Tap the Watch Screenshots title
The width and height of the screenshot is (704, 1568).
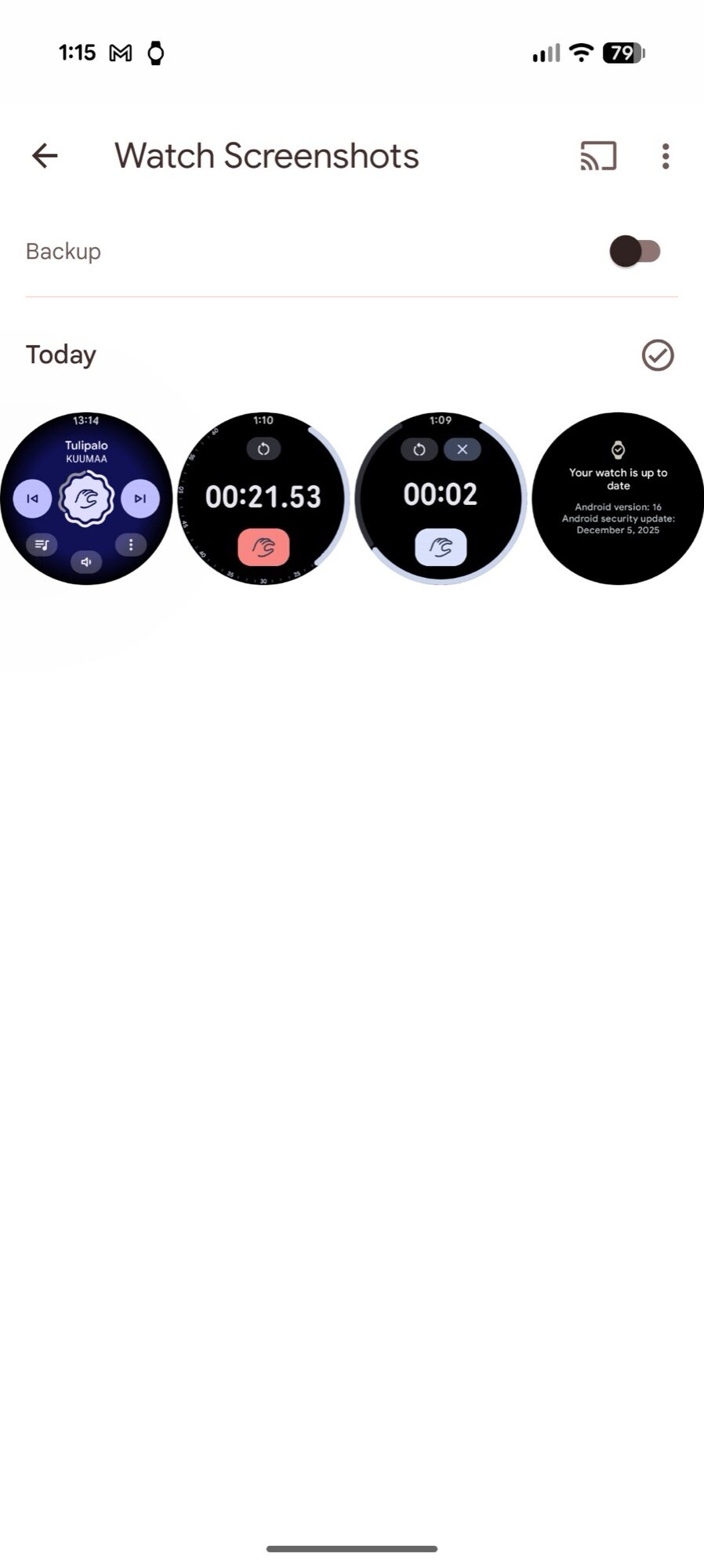tap(267, 156)
